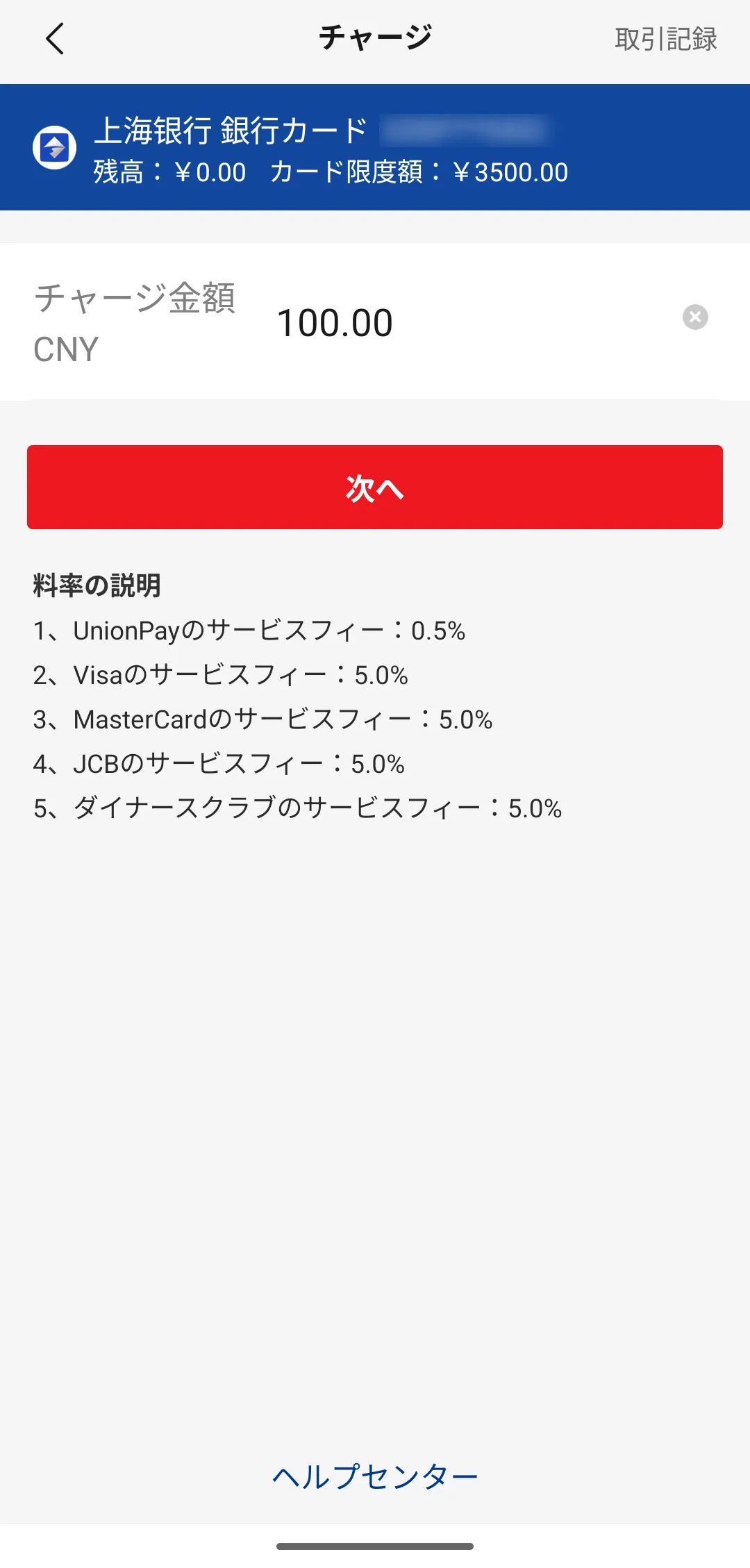Open 取引記録 transaction history
The image size is (750, 1568).
point(665,39)
